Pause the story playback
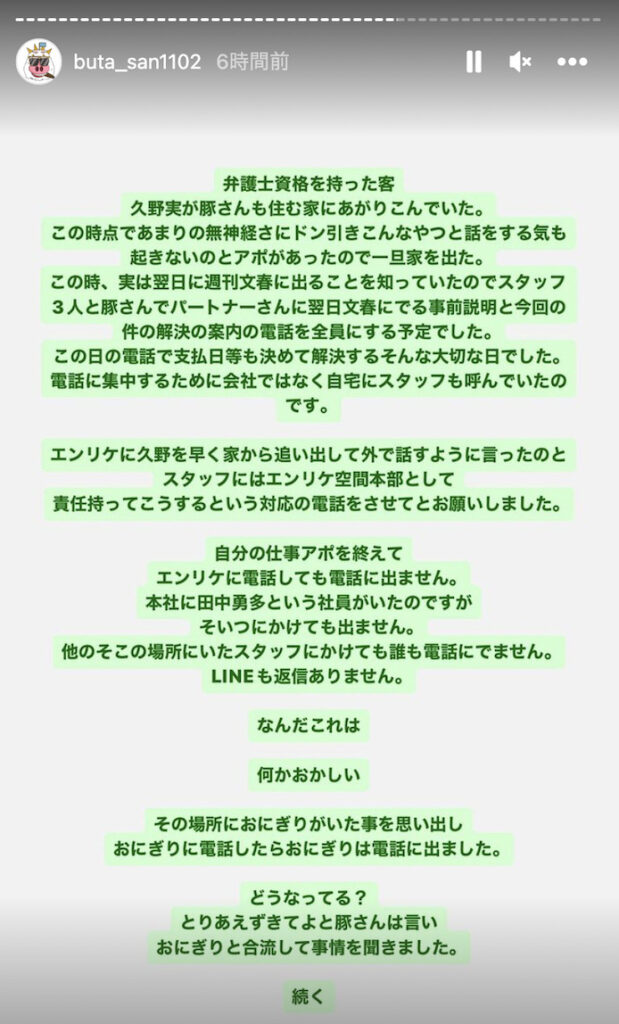 (473, 61)
